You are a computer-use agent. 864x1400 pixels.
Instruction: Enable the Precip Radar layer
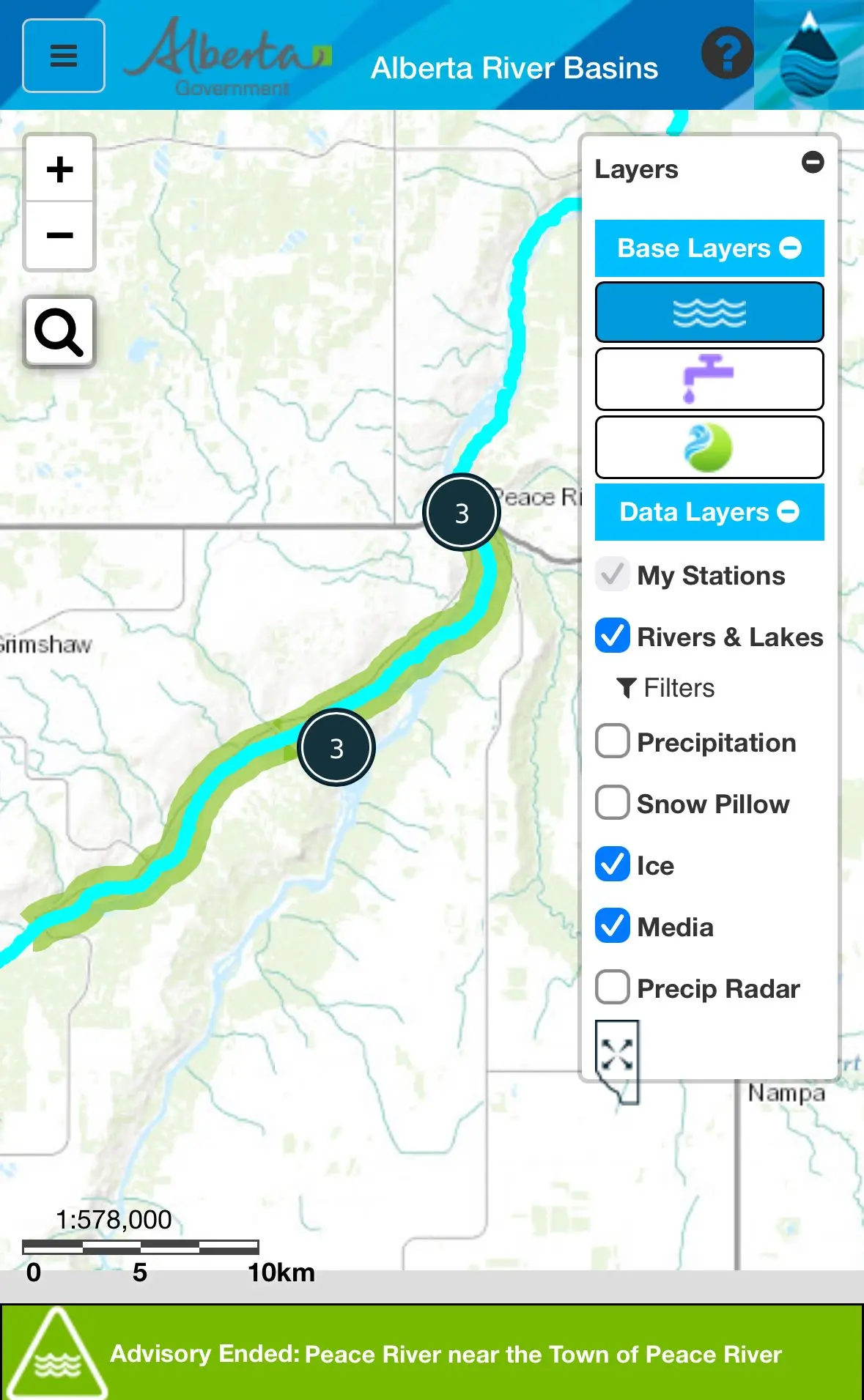tap(613, 988)
